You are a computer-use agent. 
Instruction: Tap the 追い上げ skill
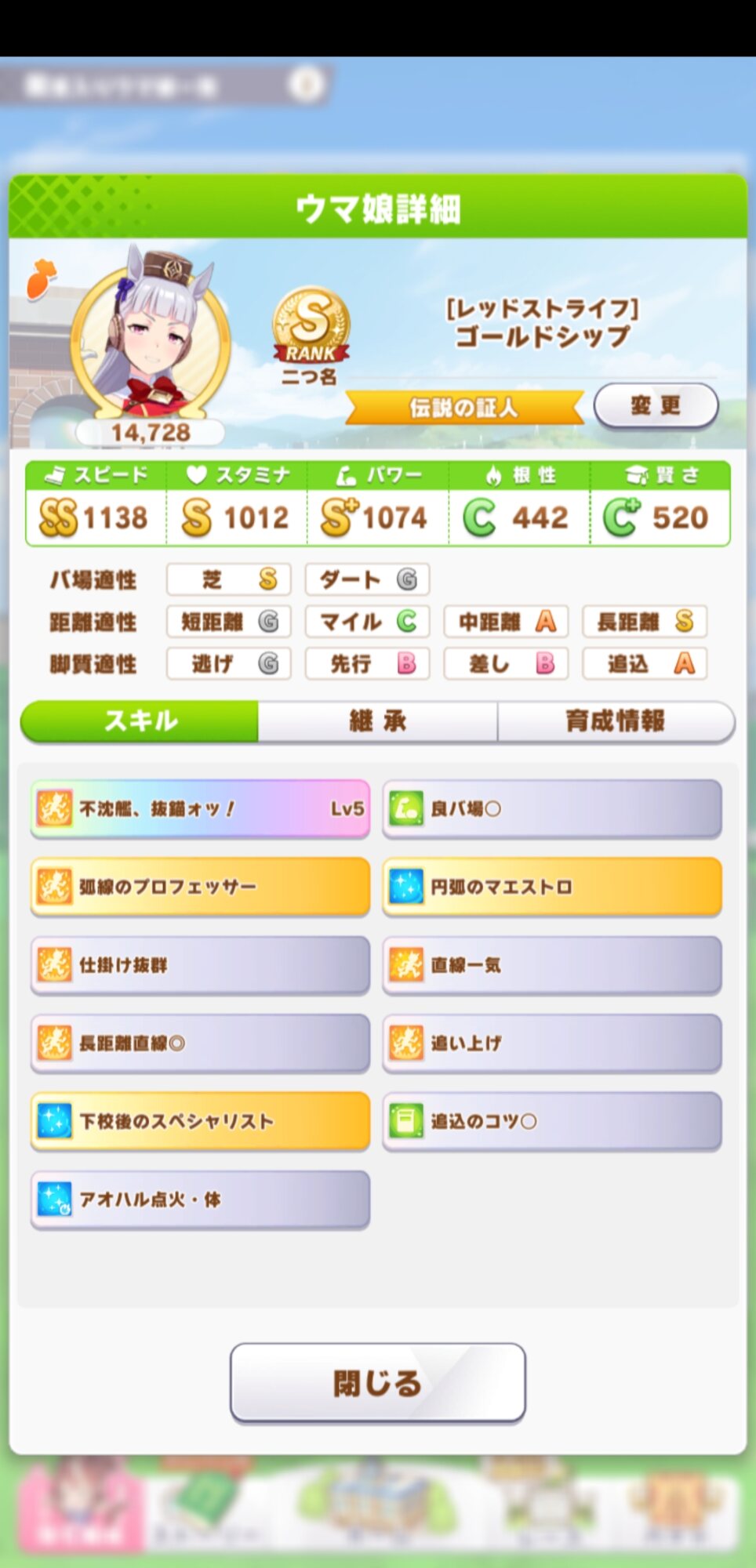552,1043
